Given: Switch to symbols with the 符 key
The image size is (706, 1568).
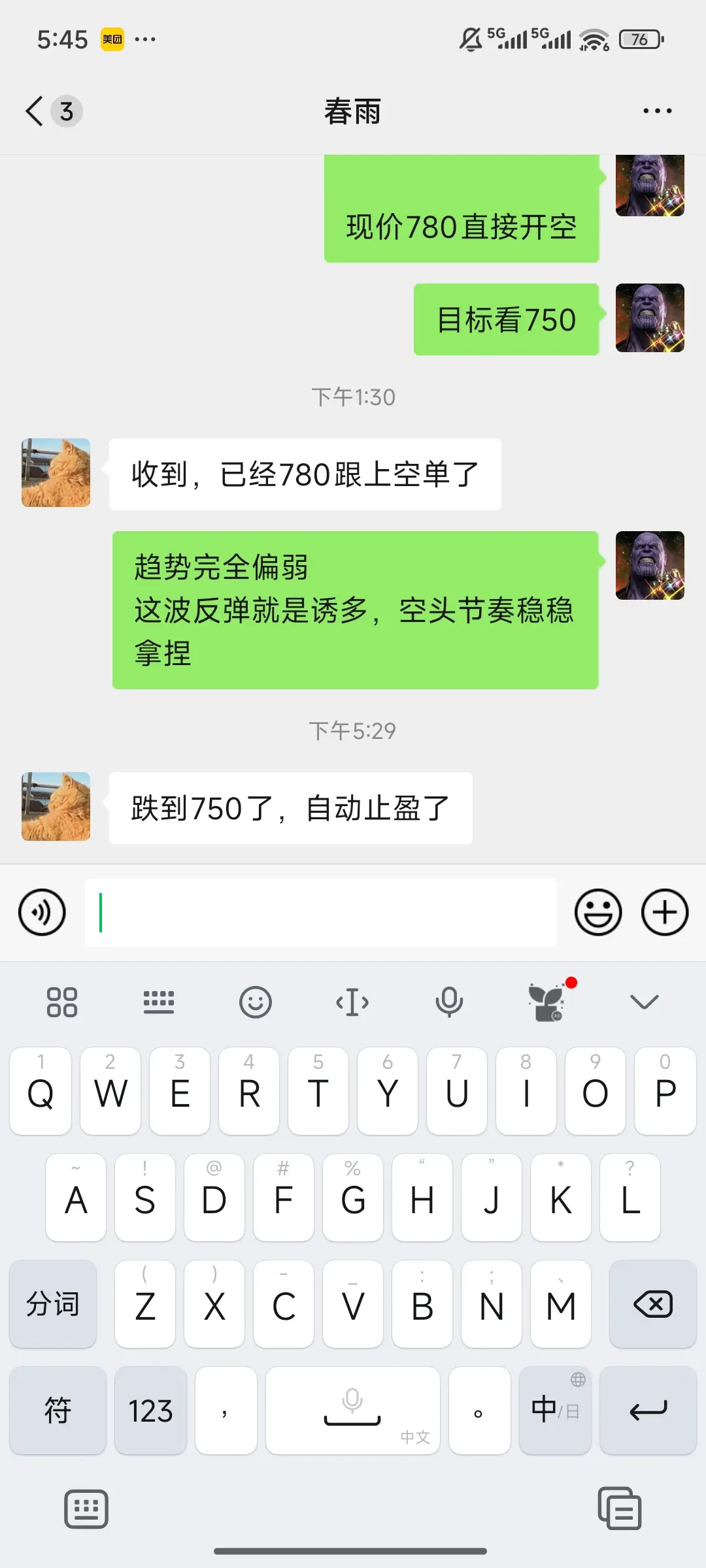Looking at the screenshot, I should click(58, 1411).
